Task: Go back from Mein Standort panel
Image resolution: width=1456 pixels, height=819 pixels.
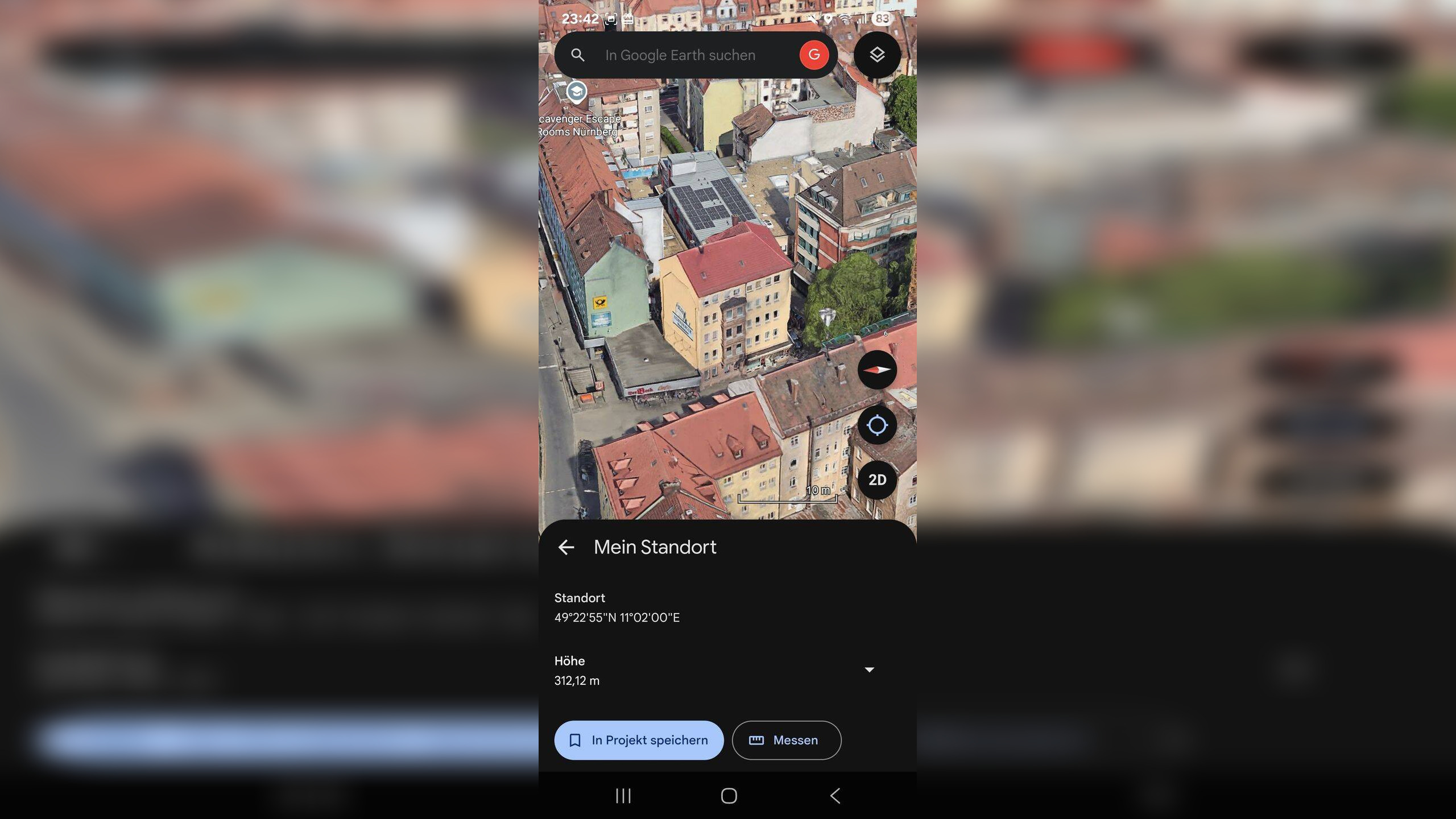Action: (x=566, y=547)
